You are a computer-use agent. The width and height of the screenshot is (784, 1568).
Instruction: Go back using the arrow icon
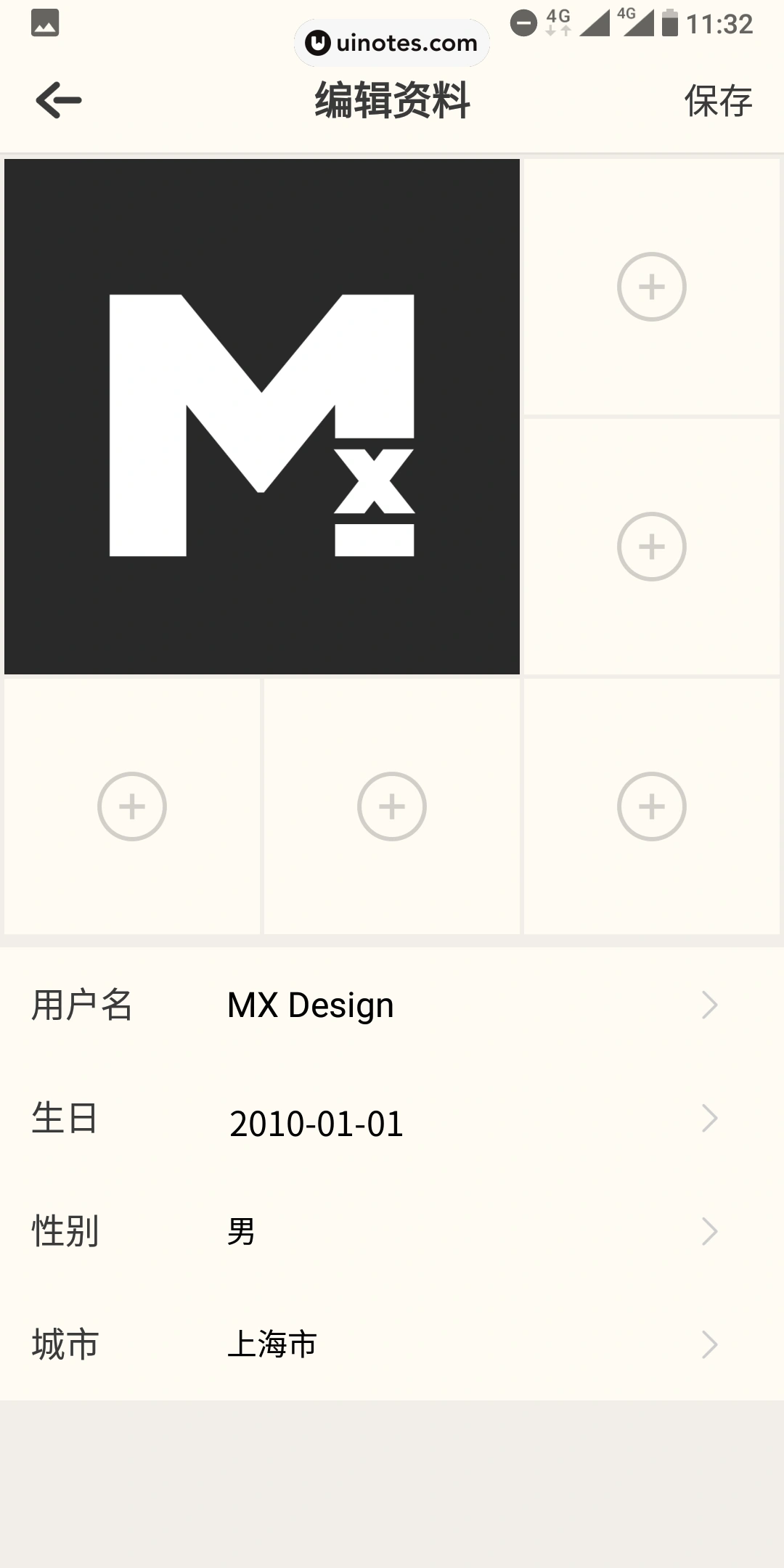(59, 100)
